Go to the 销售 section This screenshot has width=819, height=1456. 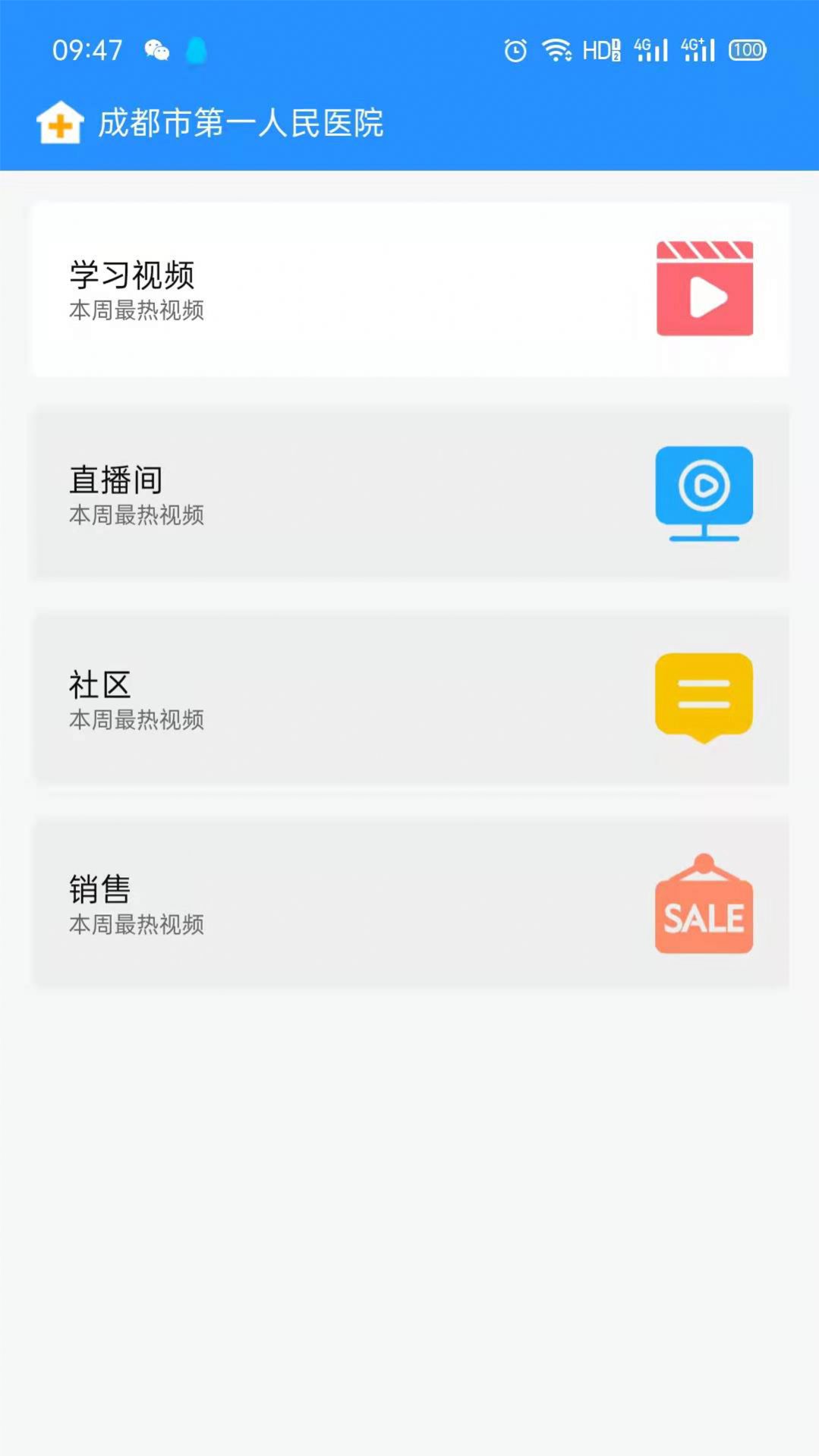coord(410,903)
